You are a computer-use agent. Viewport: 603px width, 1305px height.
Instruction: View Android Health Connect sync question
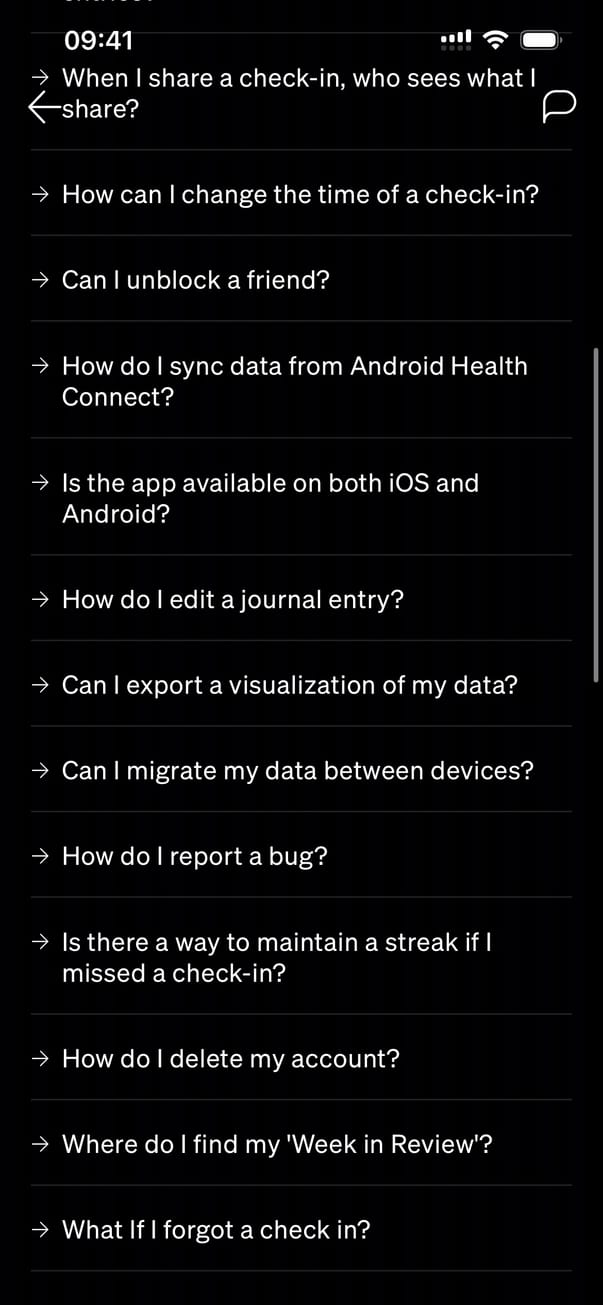[x=294, y=381]
